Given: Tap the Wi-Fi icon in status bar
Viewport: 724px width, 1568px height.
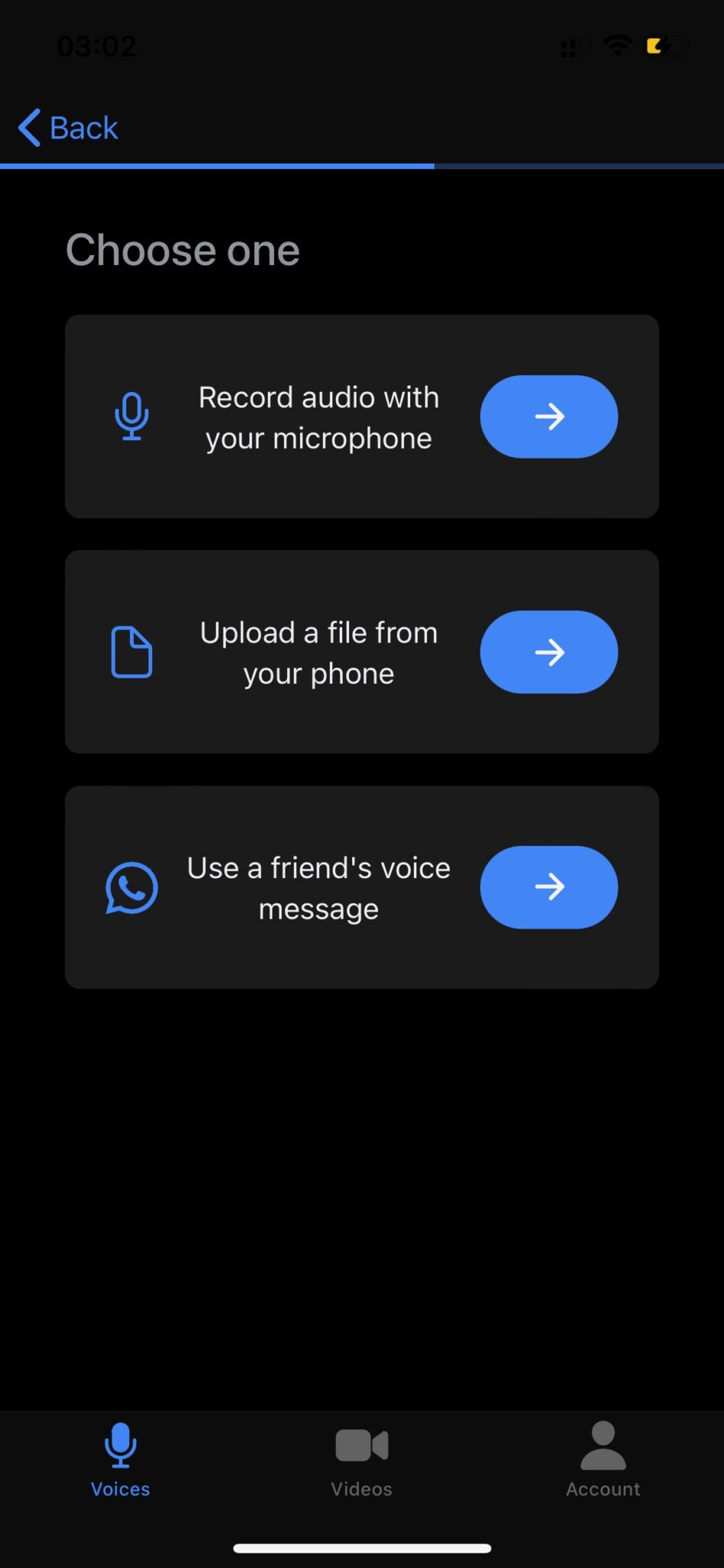Looking at the screenshot, I should pyautogui.click(x=619, y=46).
